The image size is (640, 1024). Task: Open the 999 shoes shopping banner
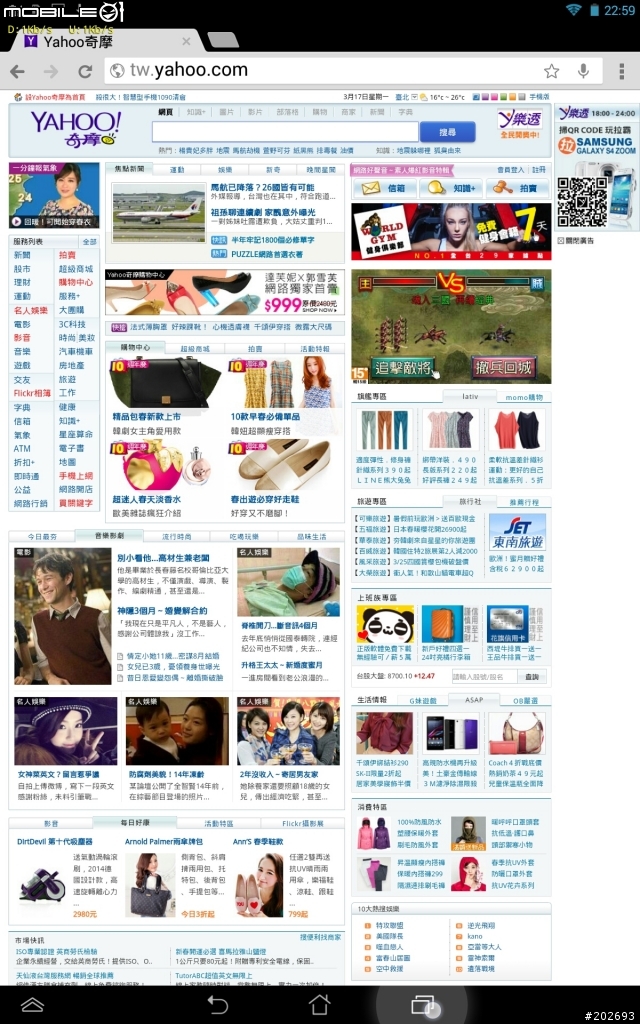click(x=224, y=292)
